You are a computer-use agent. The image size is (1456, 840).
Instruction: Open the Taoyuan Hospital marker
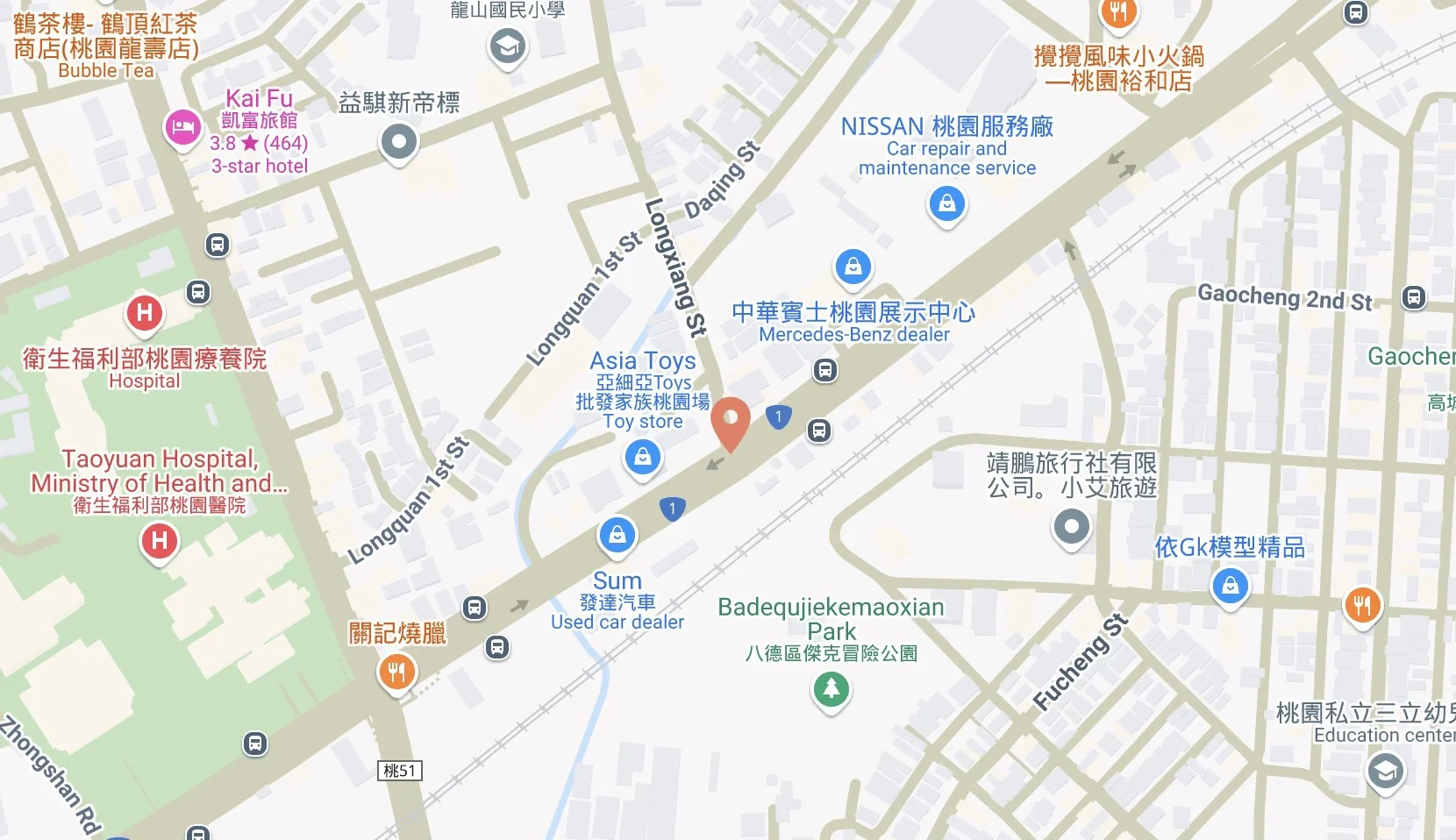pyautogui.click(x=159, y=540)
